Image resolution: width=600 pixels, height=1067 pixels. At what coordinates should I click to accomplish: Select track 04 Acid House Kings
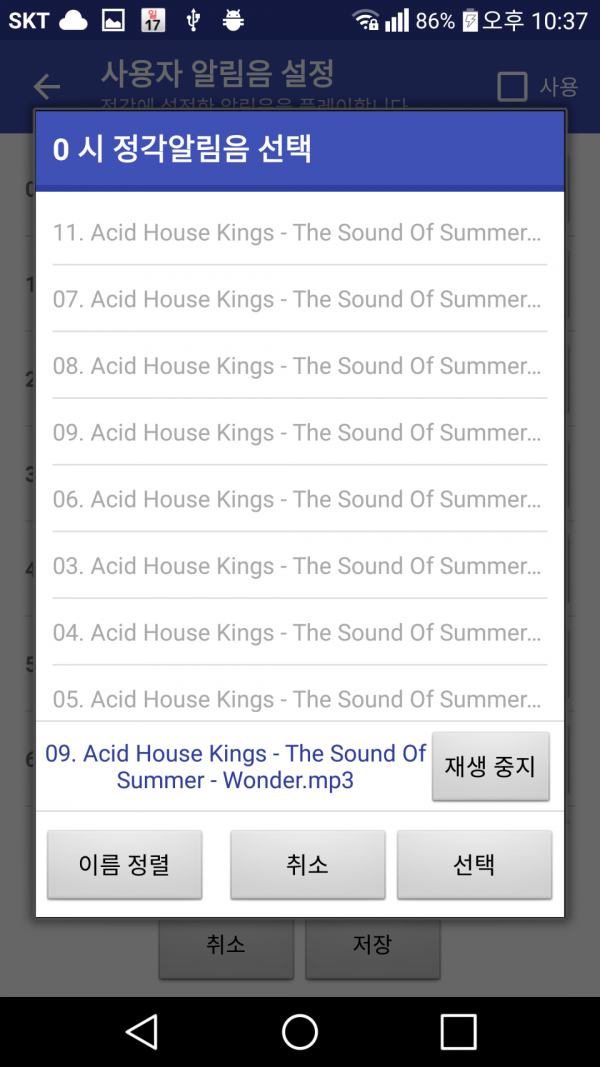click(x=298, y=633)
